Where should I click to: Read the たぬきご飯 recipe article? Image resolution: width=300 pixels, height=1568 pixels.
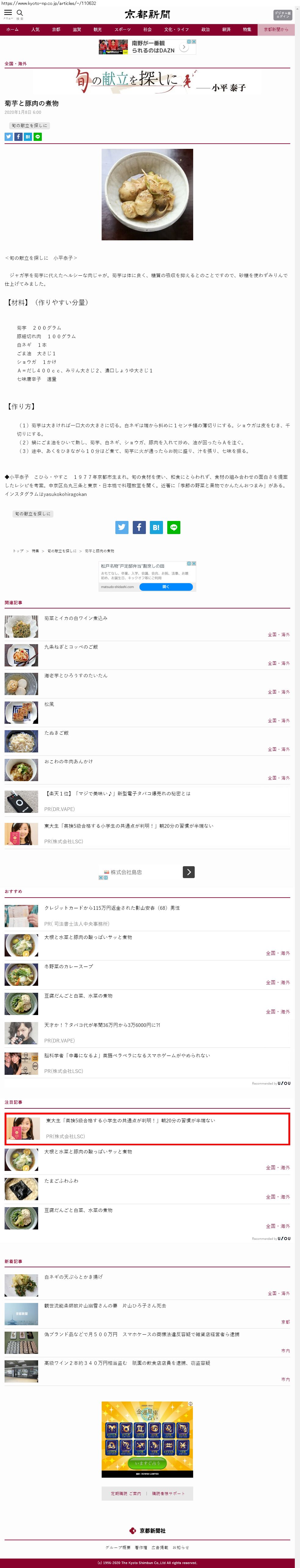pyautogui.click(x=56, y=733)
